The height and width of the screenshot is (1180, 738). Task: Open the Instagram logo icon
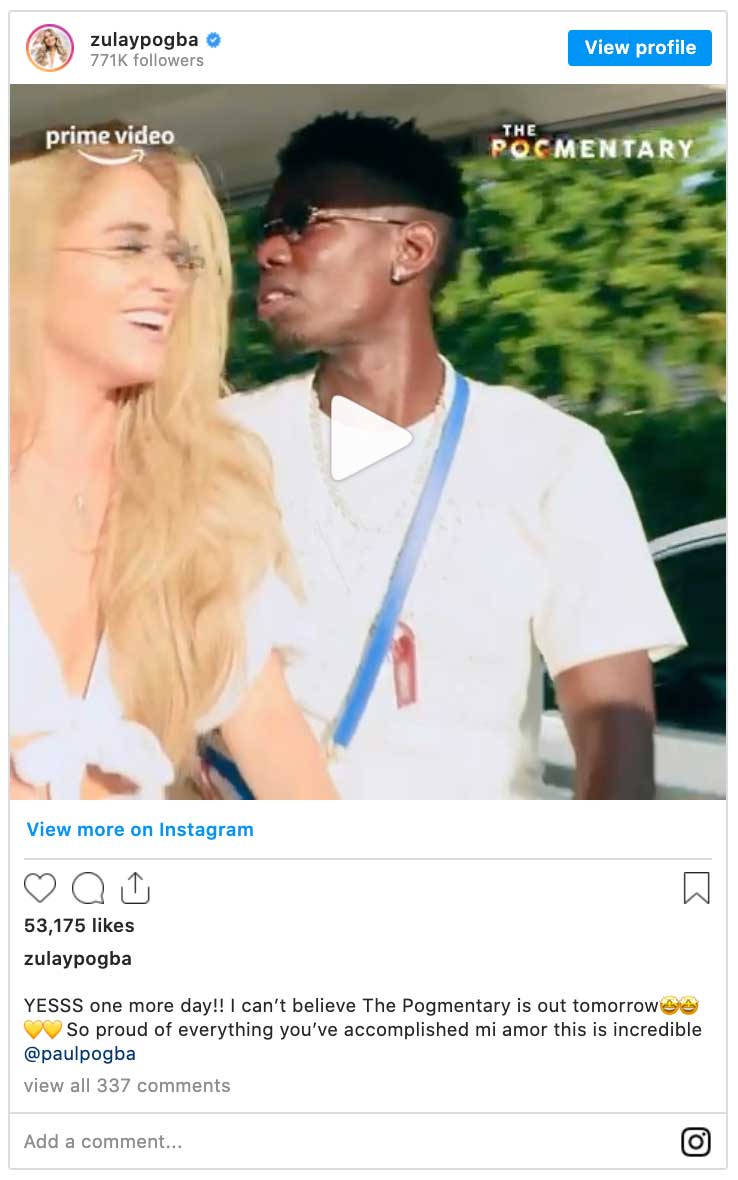tap(695, 1141)
